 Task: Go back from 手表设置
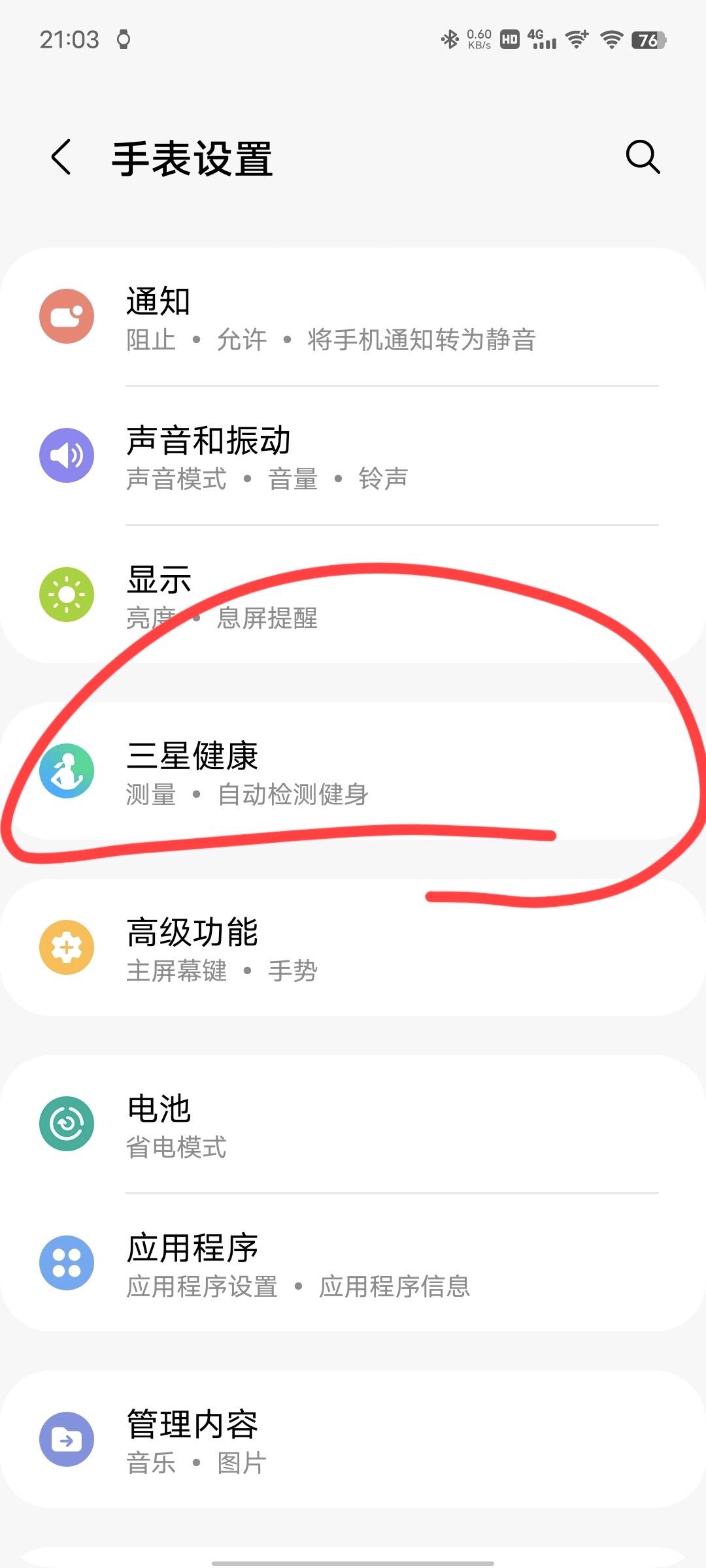click(x=61, y=157)
